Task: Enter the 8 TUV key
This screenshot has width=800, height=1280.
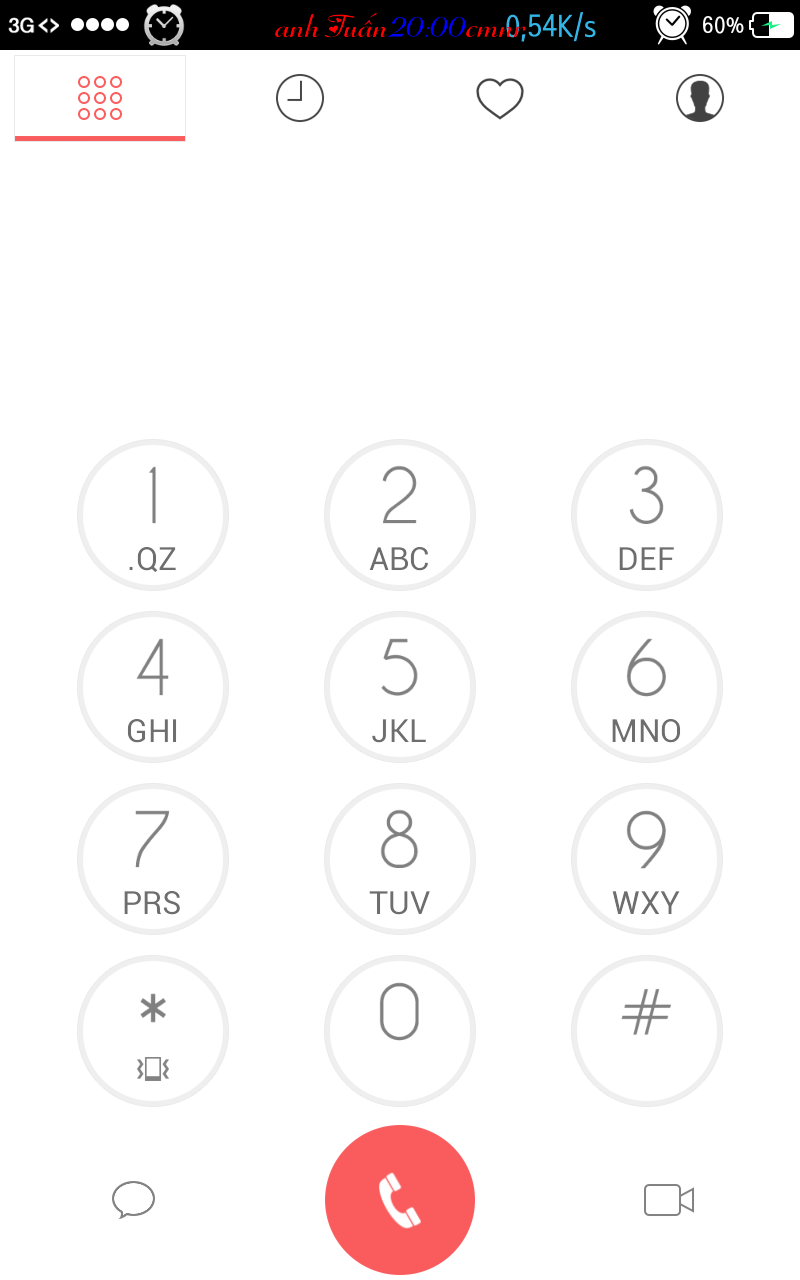Action: click(400, 859)
